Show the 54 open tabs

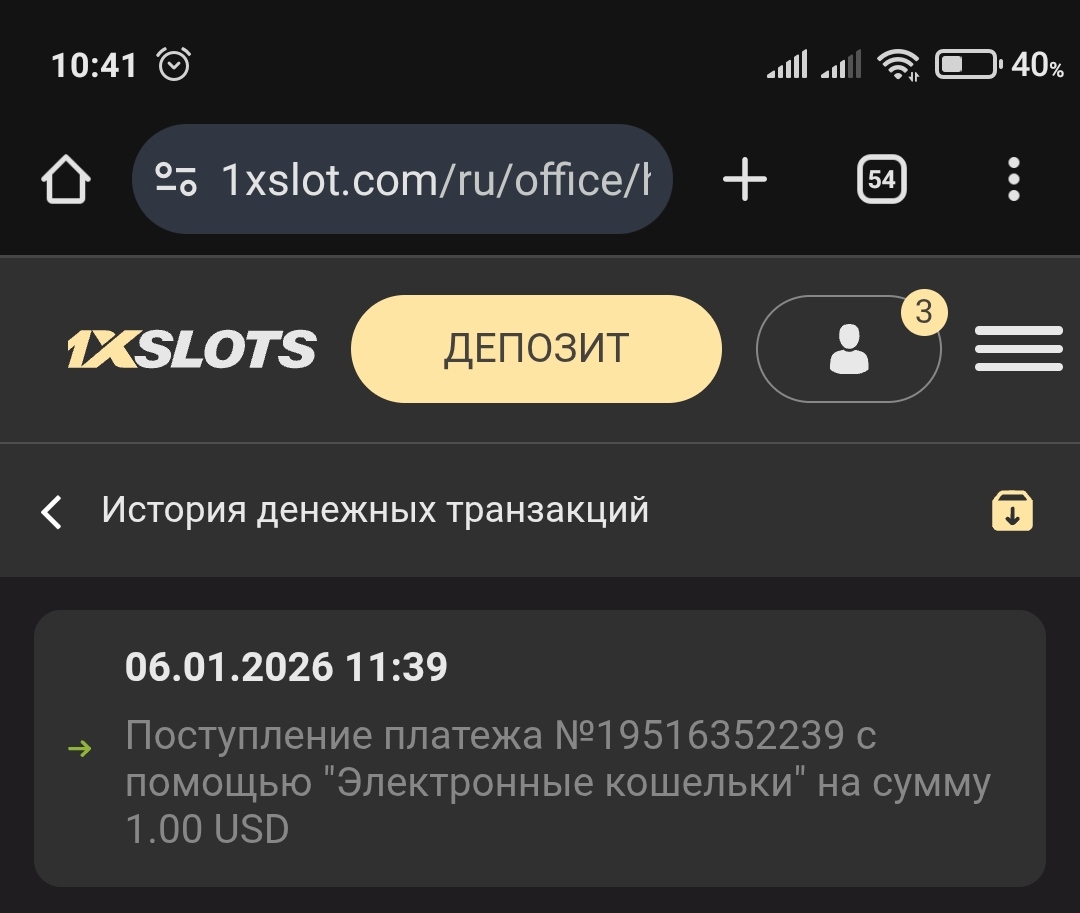point(881,180)
